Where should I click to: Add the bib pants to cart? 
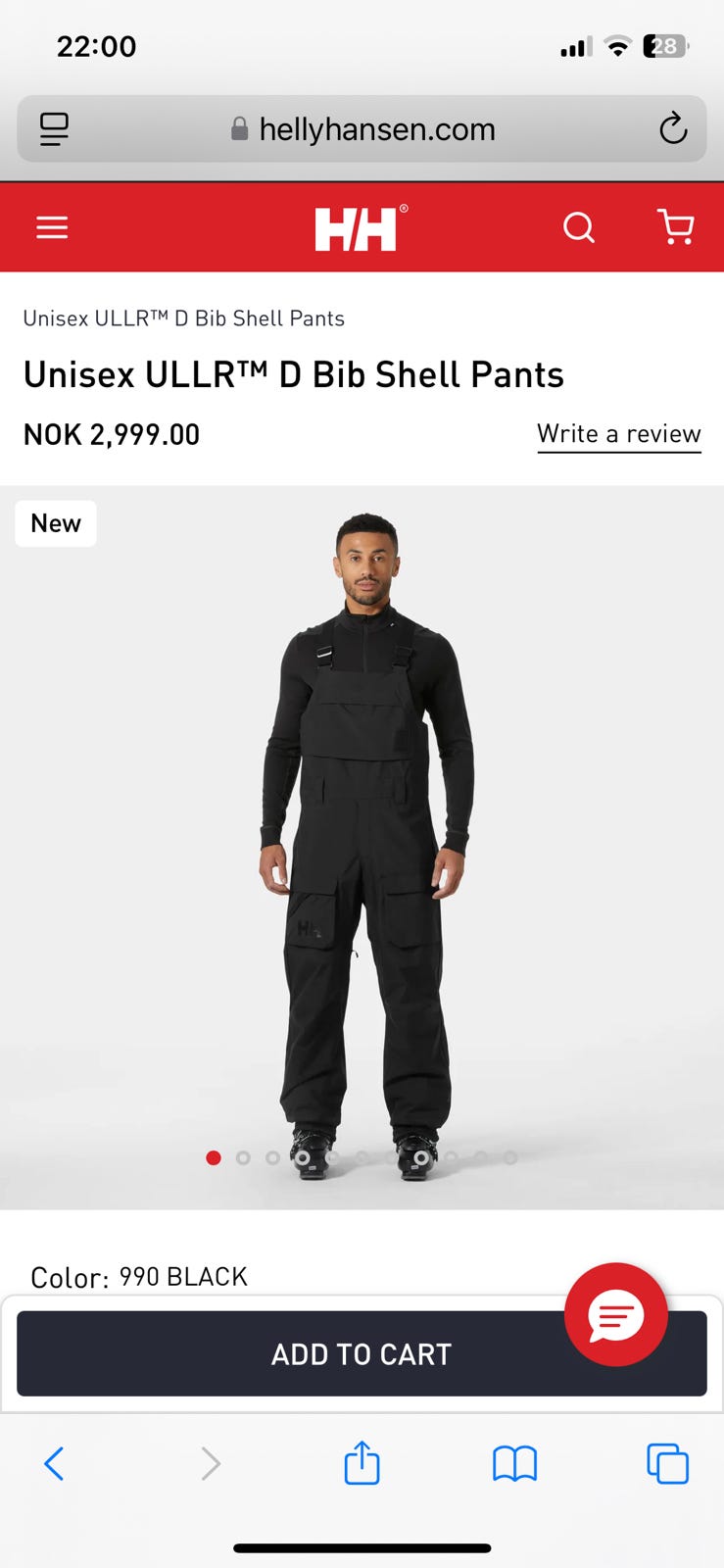[x=362, y=1353]
